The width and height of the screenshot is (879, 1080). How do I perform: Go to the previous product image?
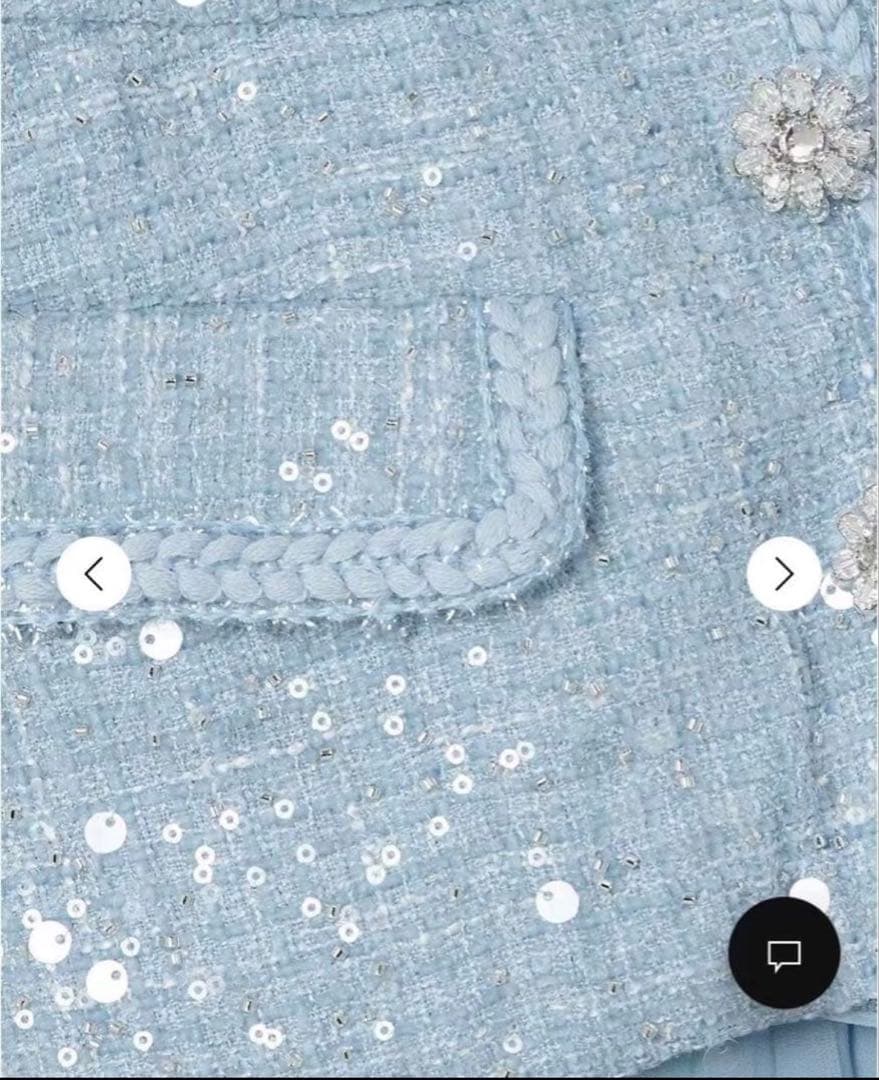coord(93,574)
